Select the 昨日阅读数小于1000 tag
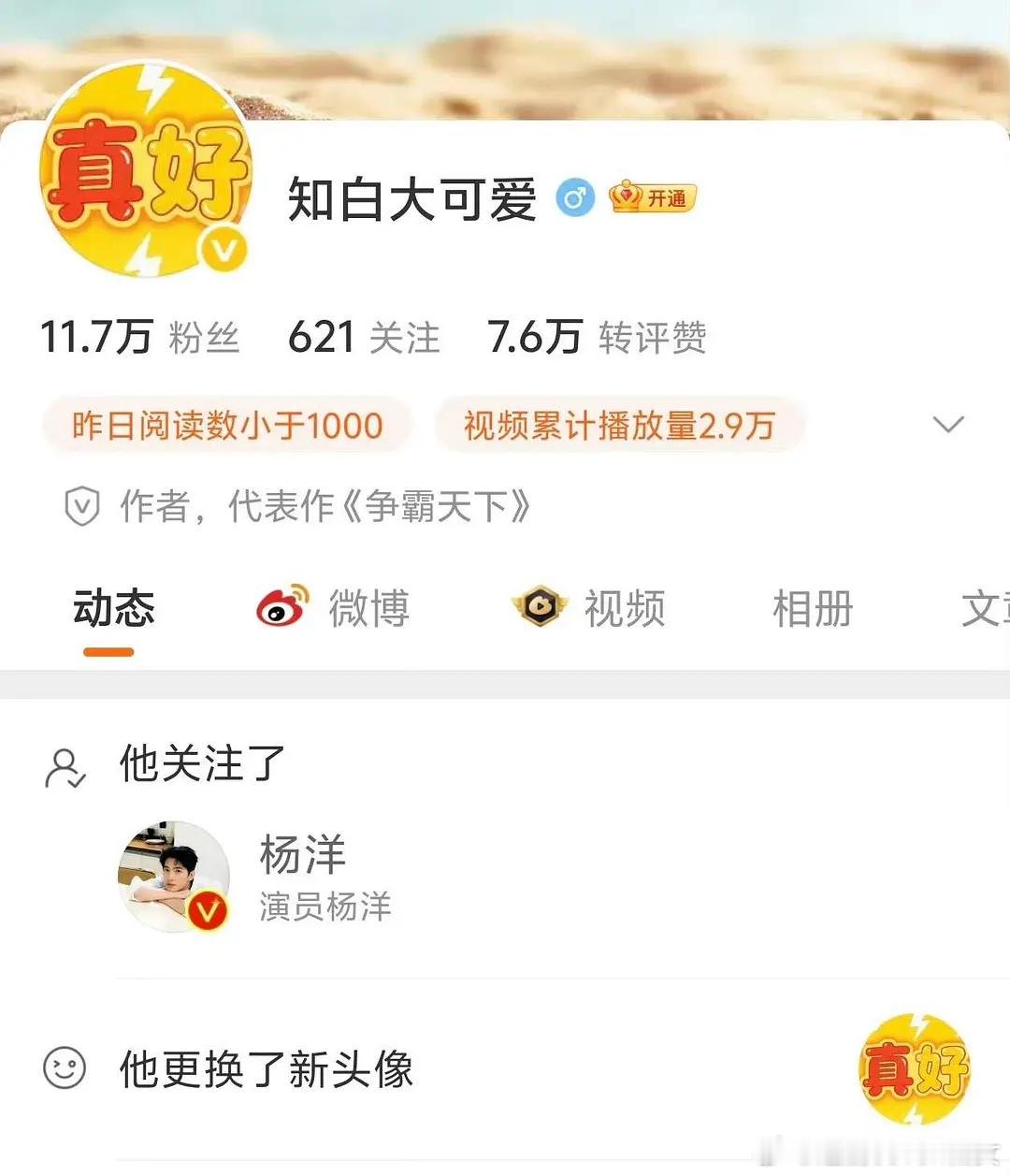 227,426
